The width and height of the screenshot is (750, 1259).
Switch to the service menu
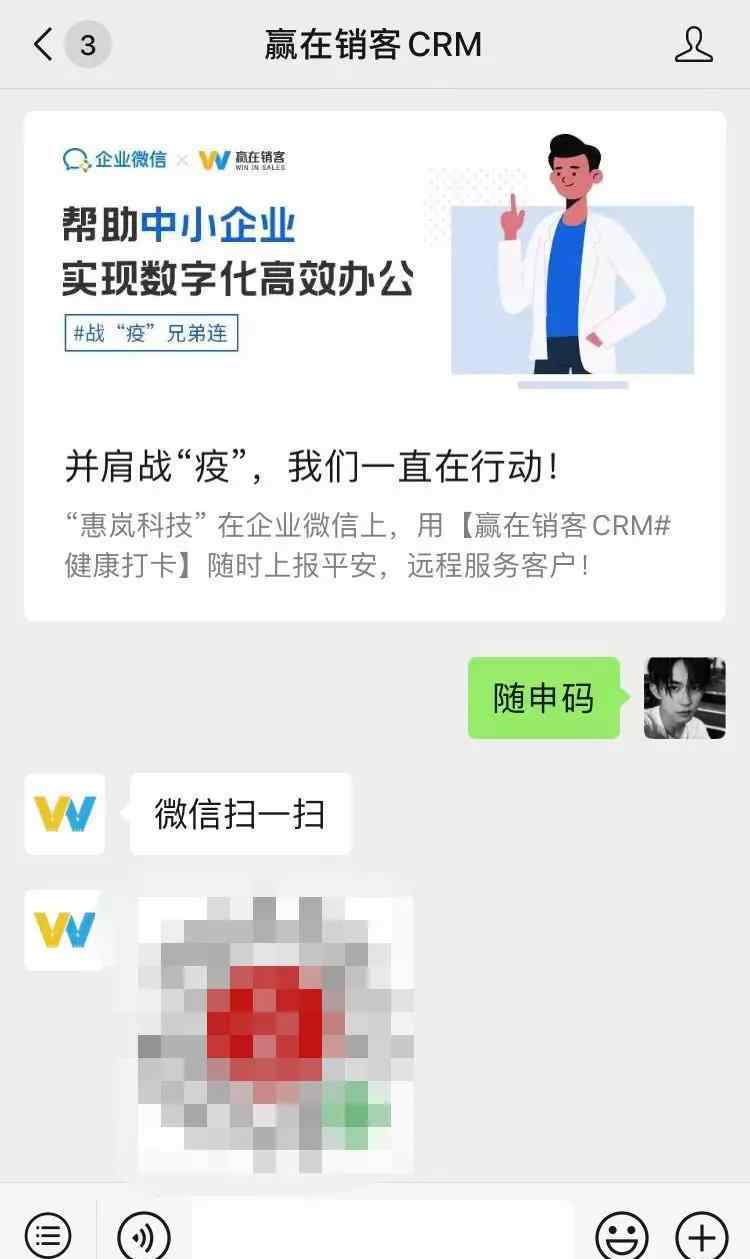[x=48, y=1236]
